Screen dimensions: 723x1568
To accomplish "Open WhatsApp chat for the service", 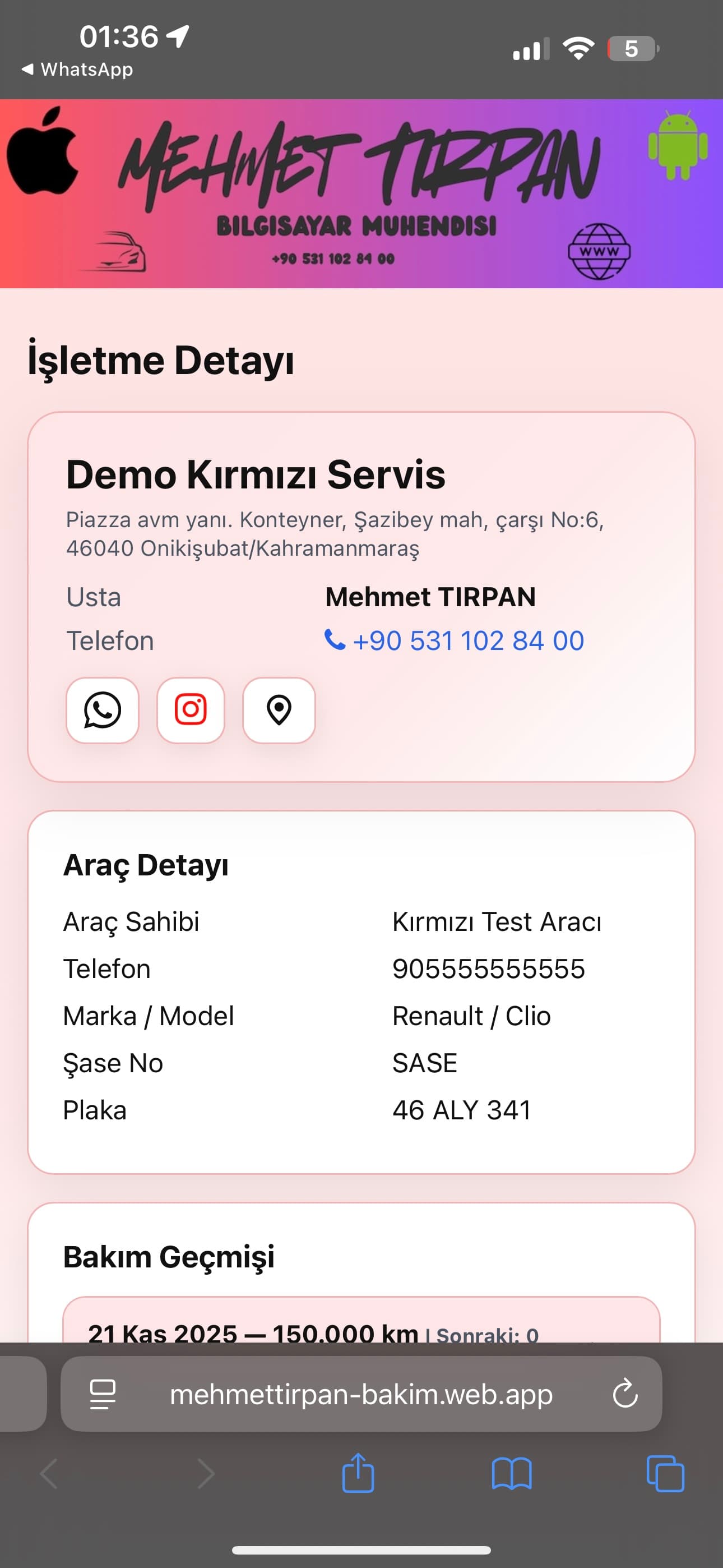I will coord(101,711).
